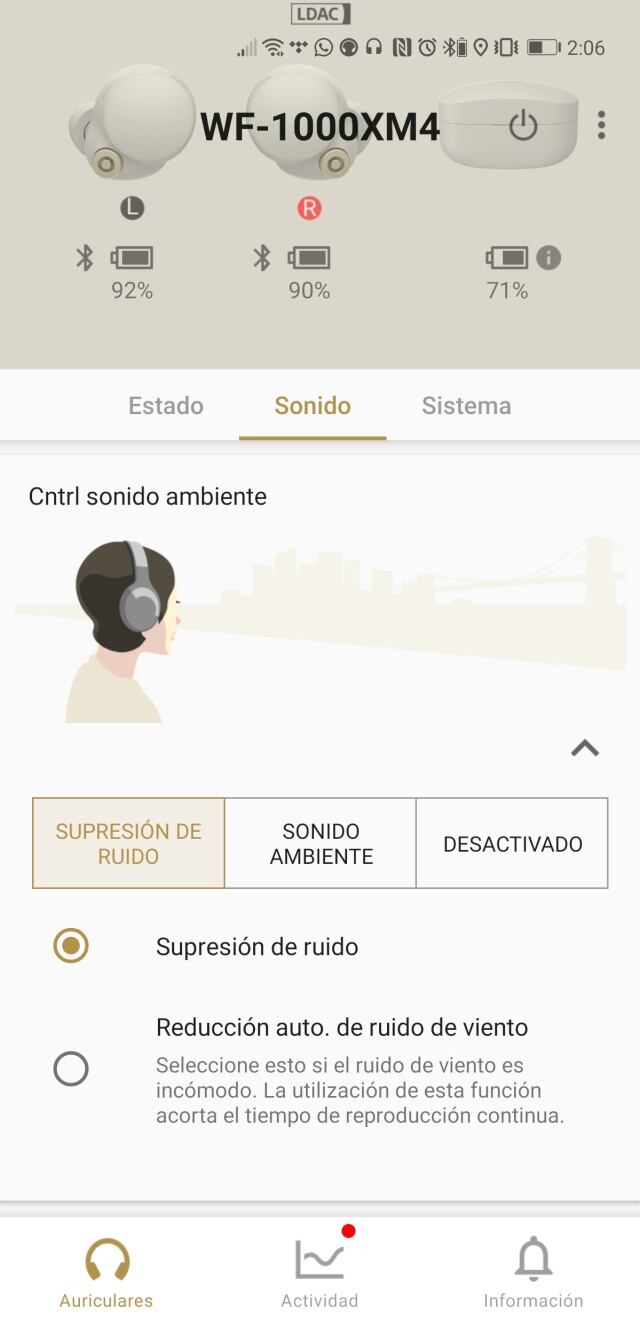Open the Información notifications tab
Viewport: 640px width, 1334px height.
tap(533, 1273)
